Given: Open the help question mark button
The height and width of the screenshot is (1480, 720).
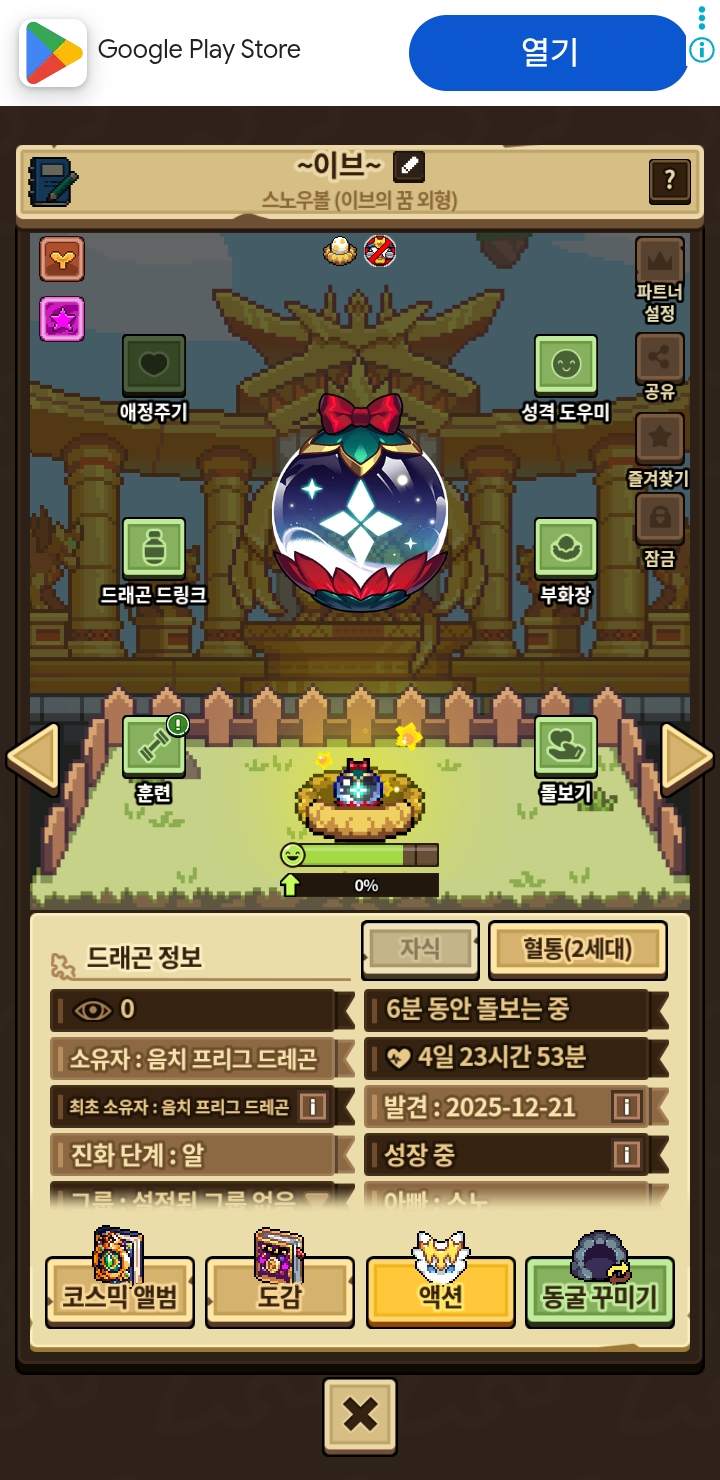Looking at the screenshot, I should (669, 181).
